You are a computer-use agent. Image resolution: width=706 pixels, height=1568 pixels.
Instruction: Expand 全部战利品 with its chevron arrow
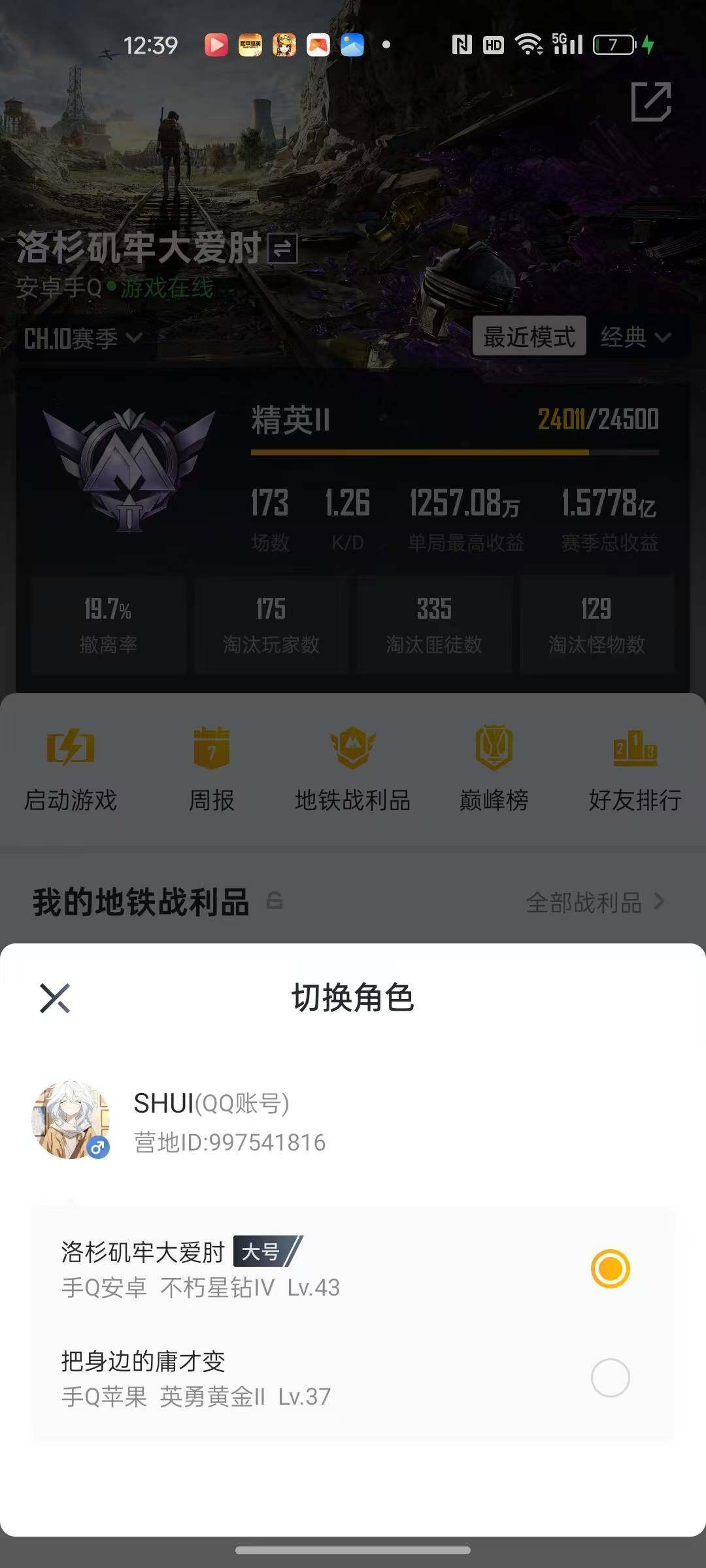pos(660,902)
